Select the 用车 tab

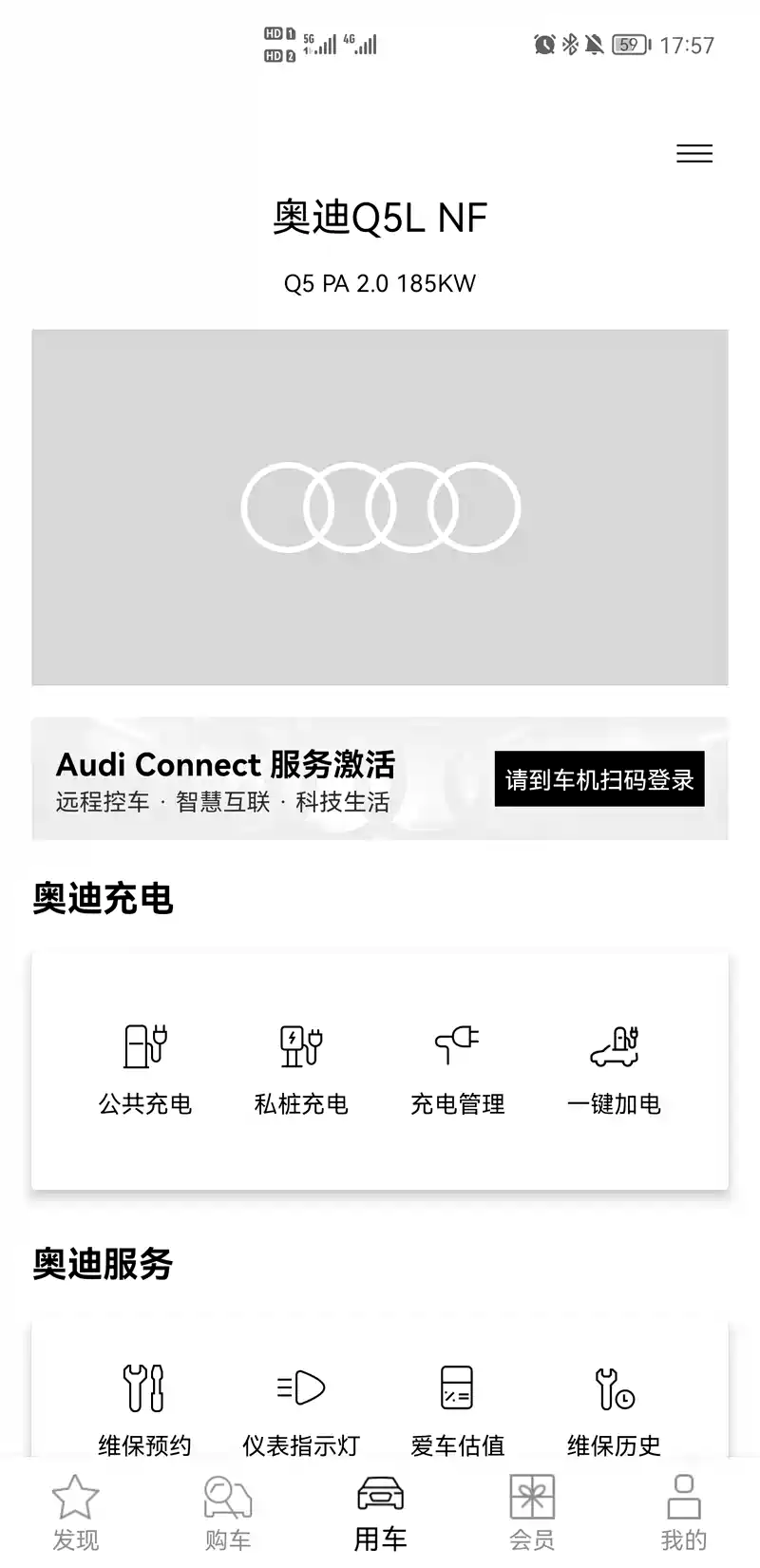[380, 1513]
